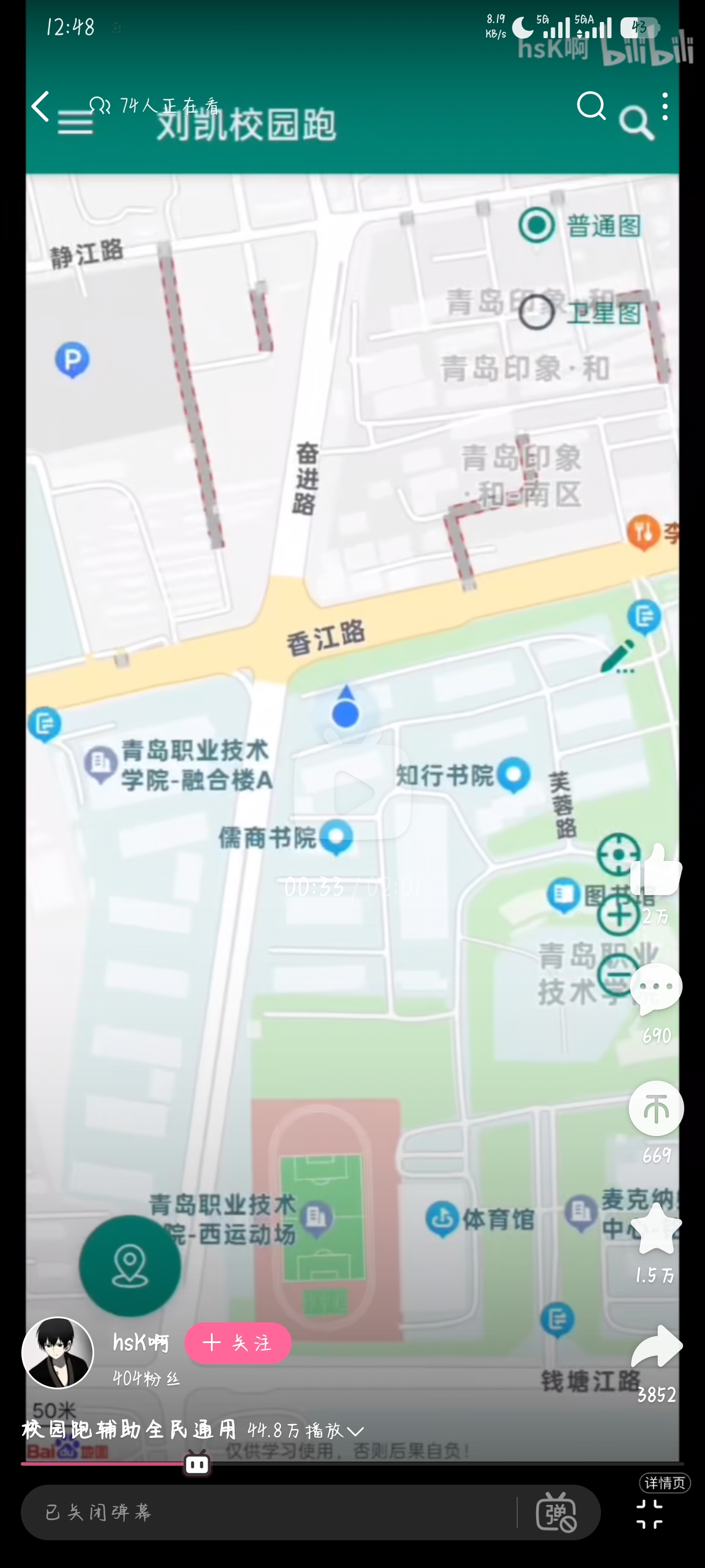705x1568 pixels.
Task: Open comments via the speech bubble icon
Action: (x=655, y=986)
